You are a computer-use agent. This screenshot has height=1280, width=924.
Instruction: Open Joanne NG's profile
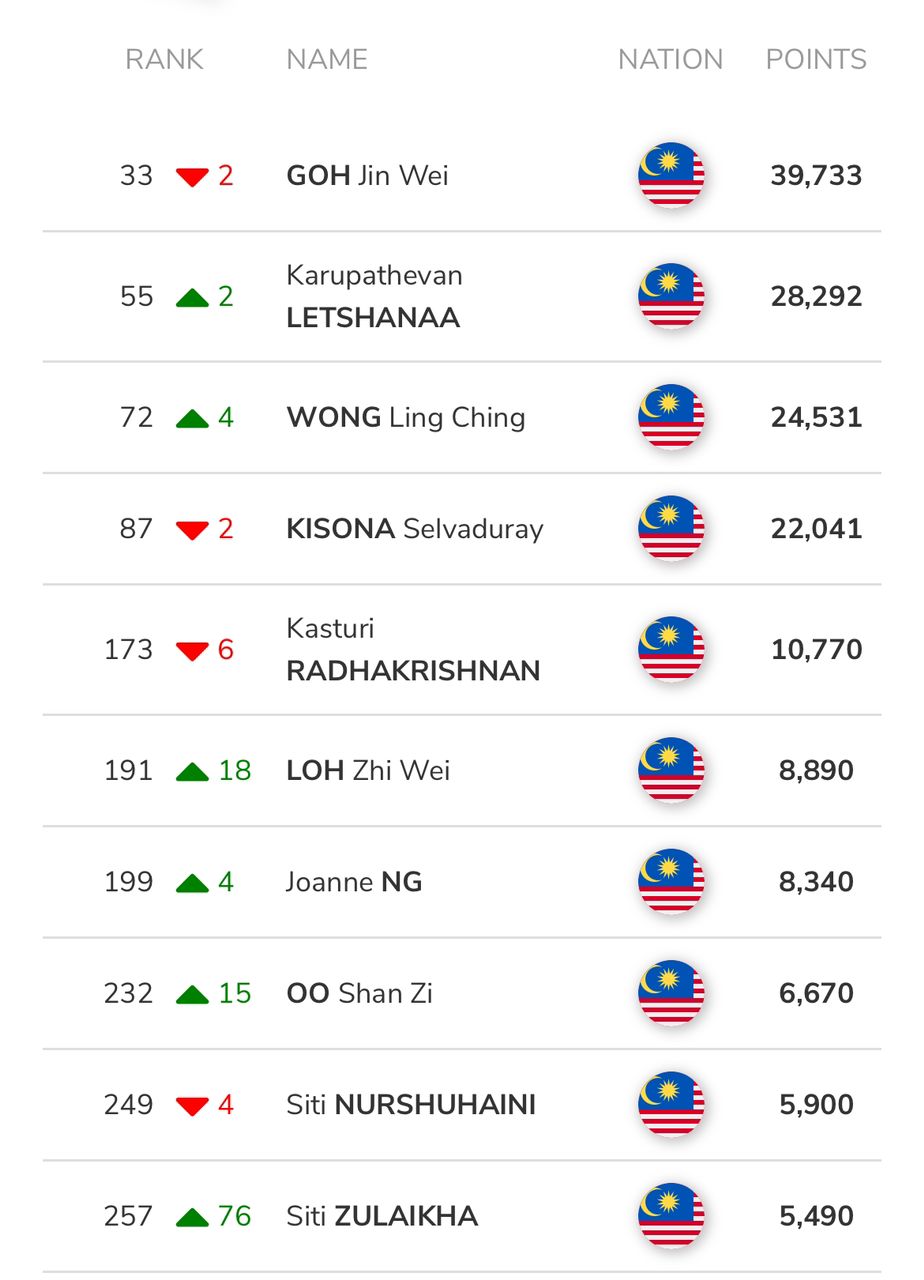pyautogui.click(x=354, y=882)
